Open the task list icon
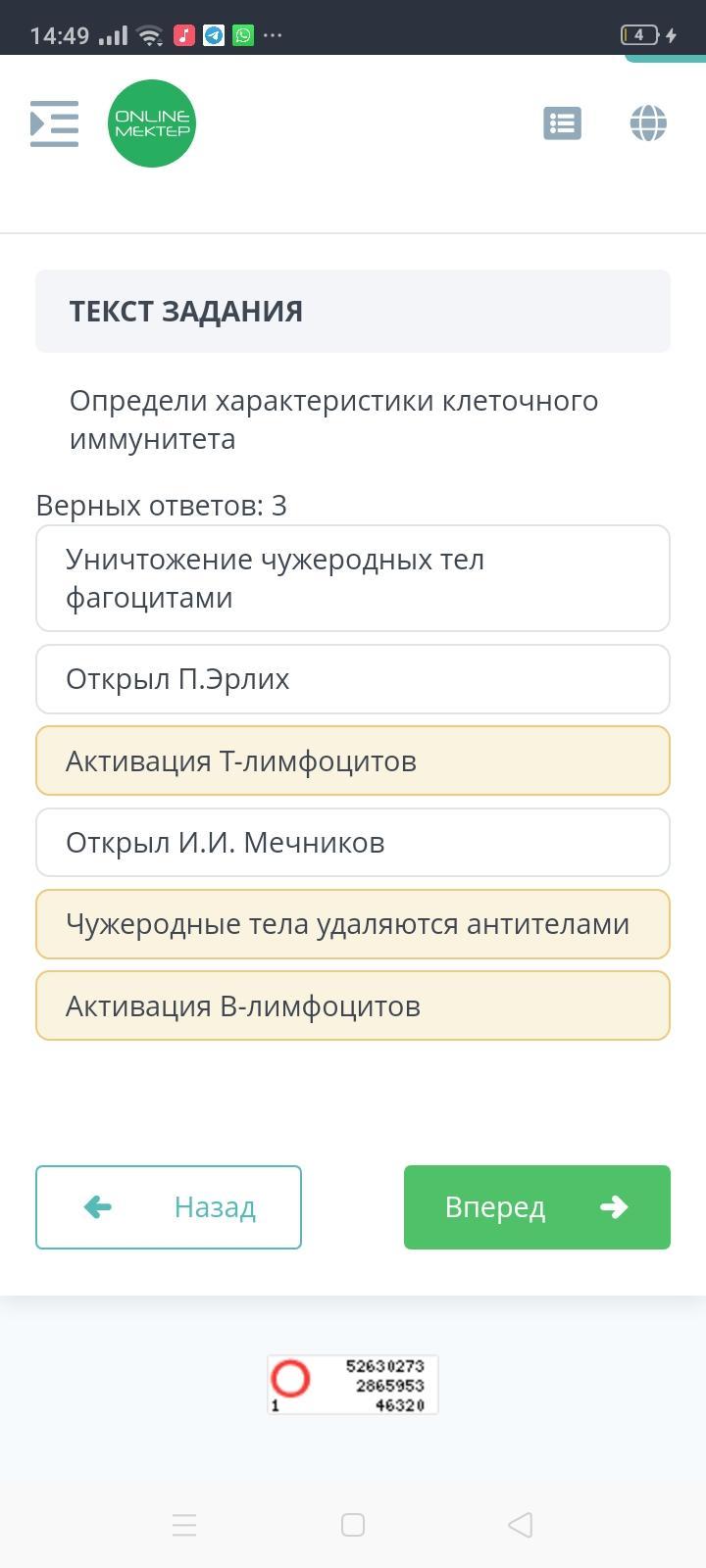 click(562, 123)
